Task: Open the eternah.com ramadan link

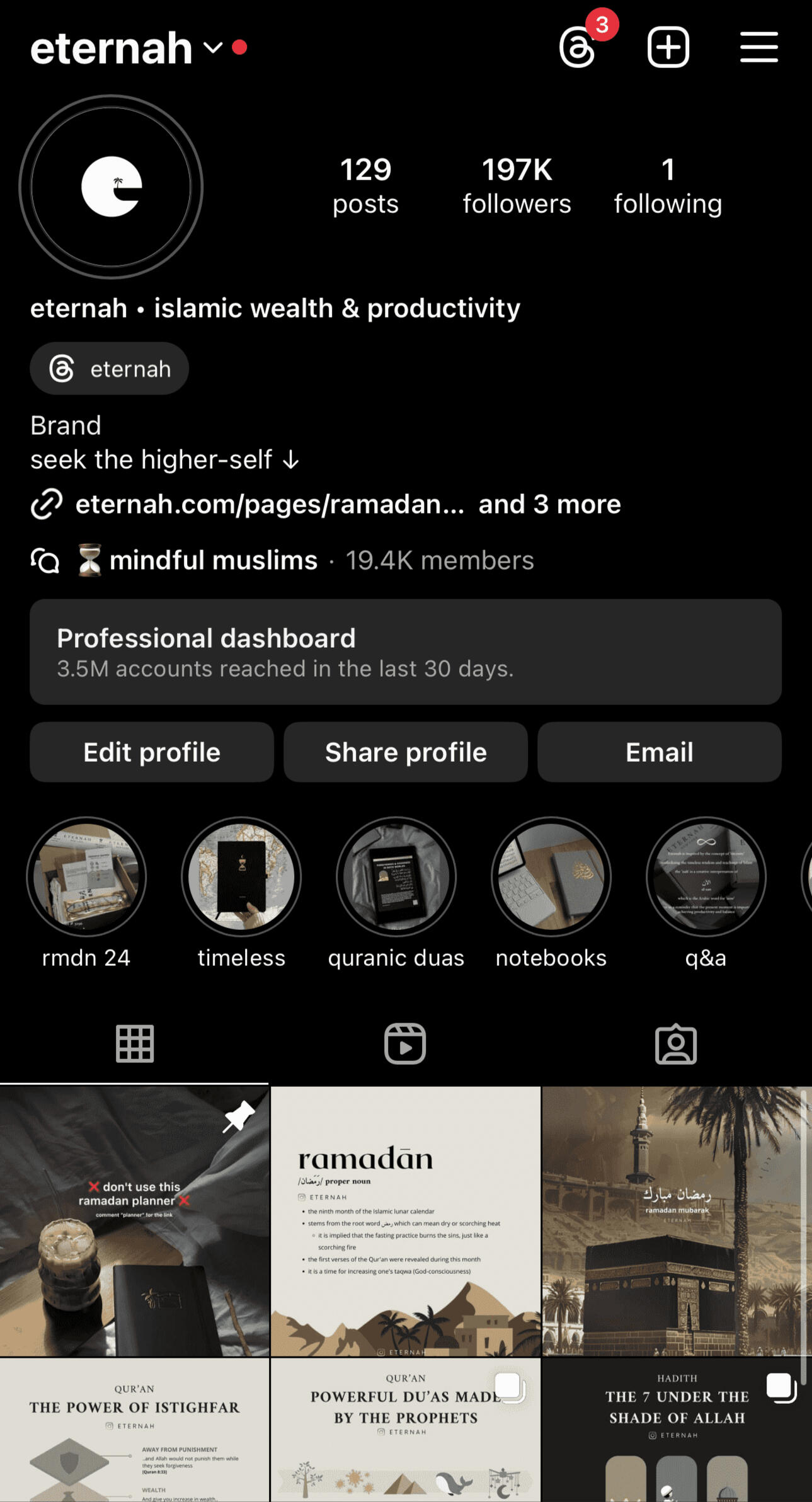Action: [x=270, y=504]
